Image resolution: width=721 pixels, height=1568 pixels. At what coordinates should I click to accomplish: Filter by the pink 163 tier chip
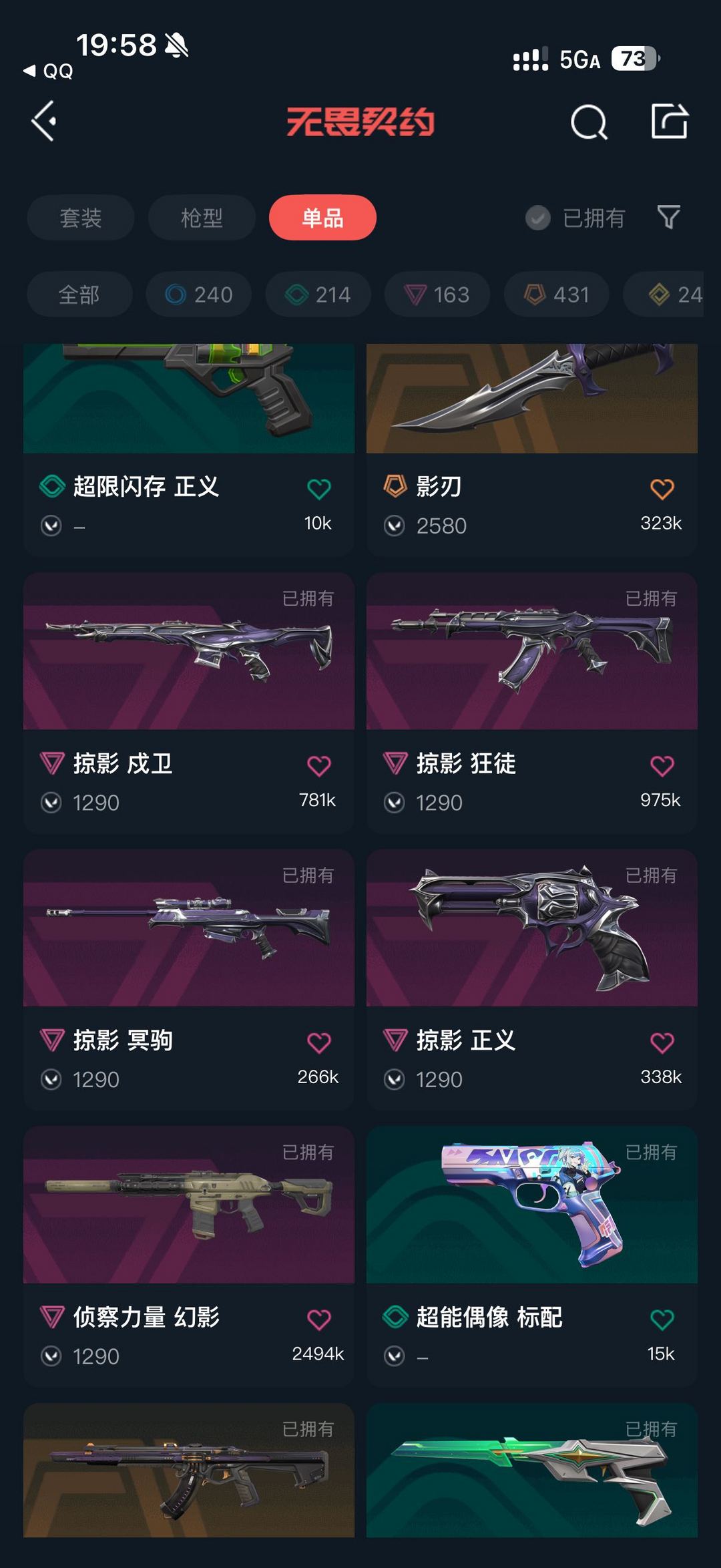coord(437,295)
